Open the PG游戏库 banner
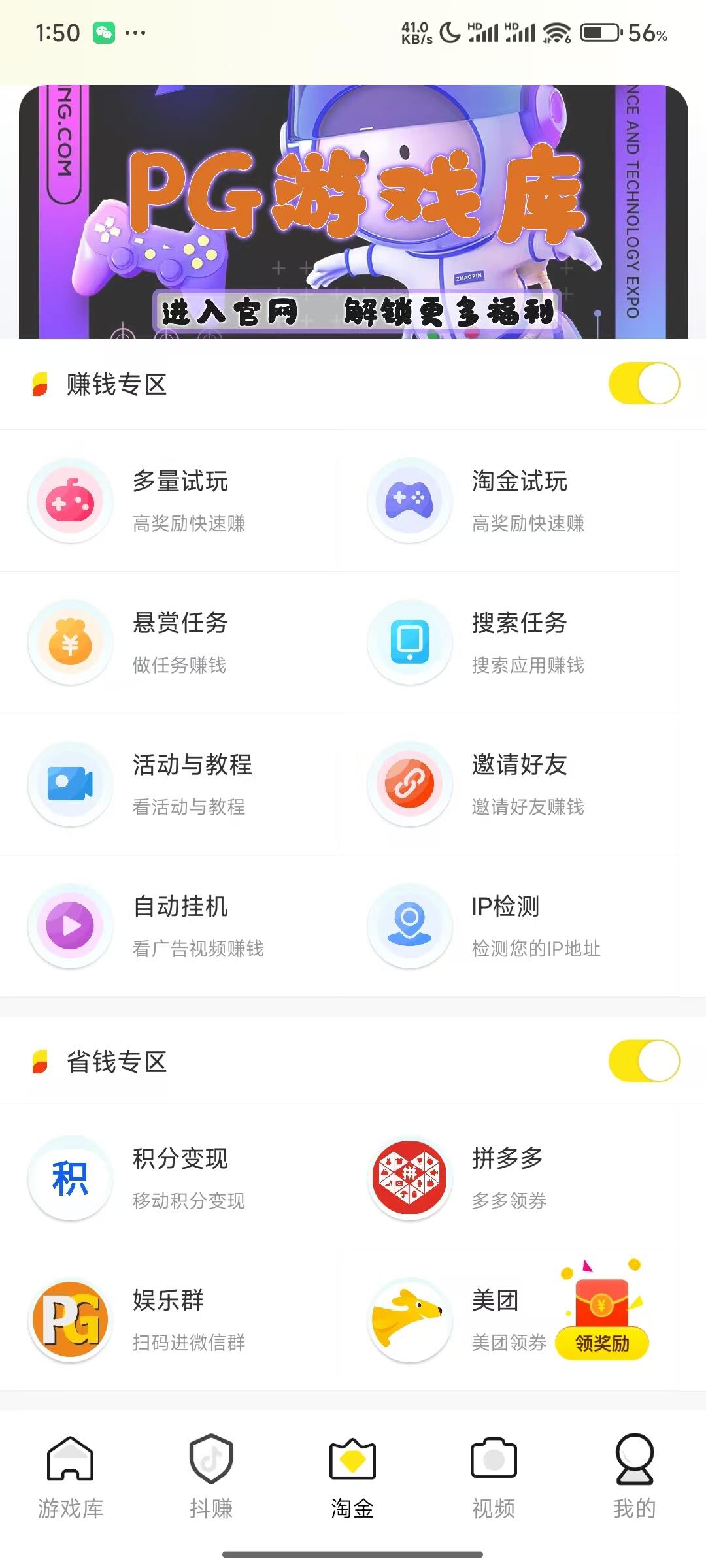The width and height of the screenshot is (706, 1568). click(353, 212)
